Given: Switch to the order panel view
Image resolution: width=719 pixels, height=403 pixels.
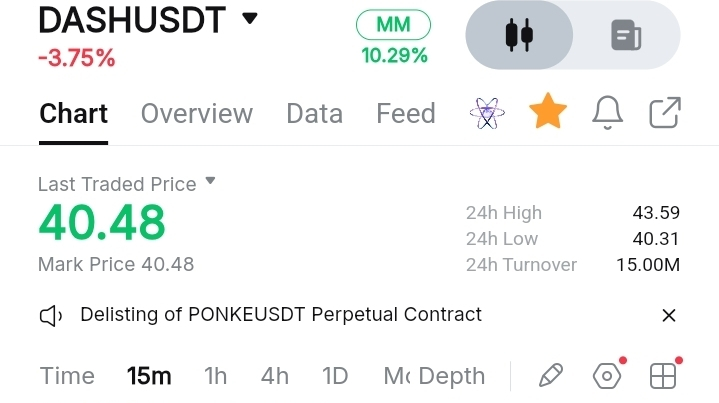Looking at the screenshot, I should 626,37.
